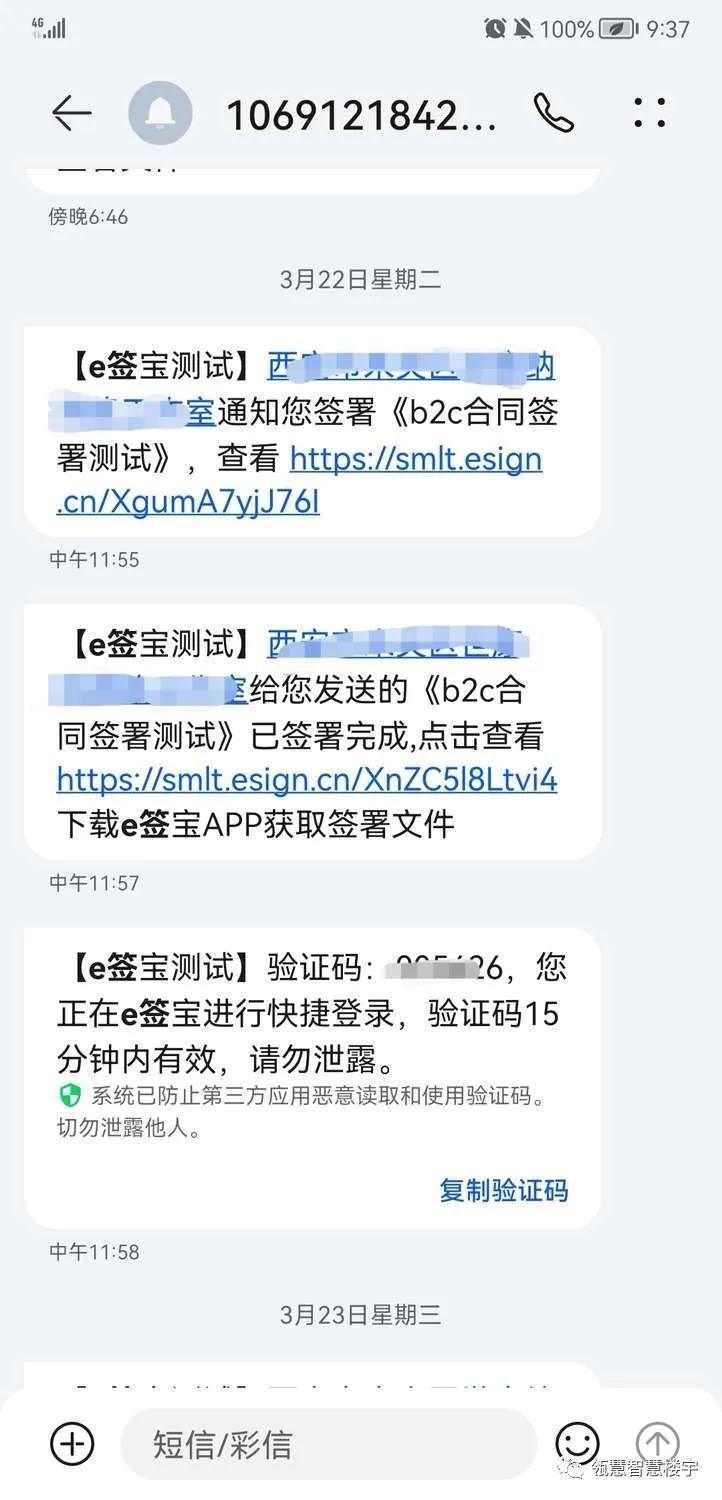Open the emoji picker
Image resolution: width=722 pixels, height=1500 pixels.
pos(577,1444)
